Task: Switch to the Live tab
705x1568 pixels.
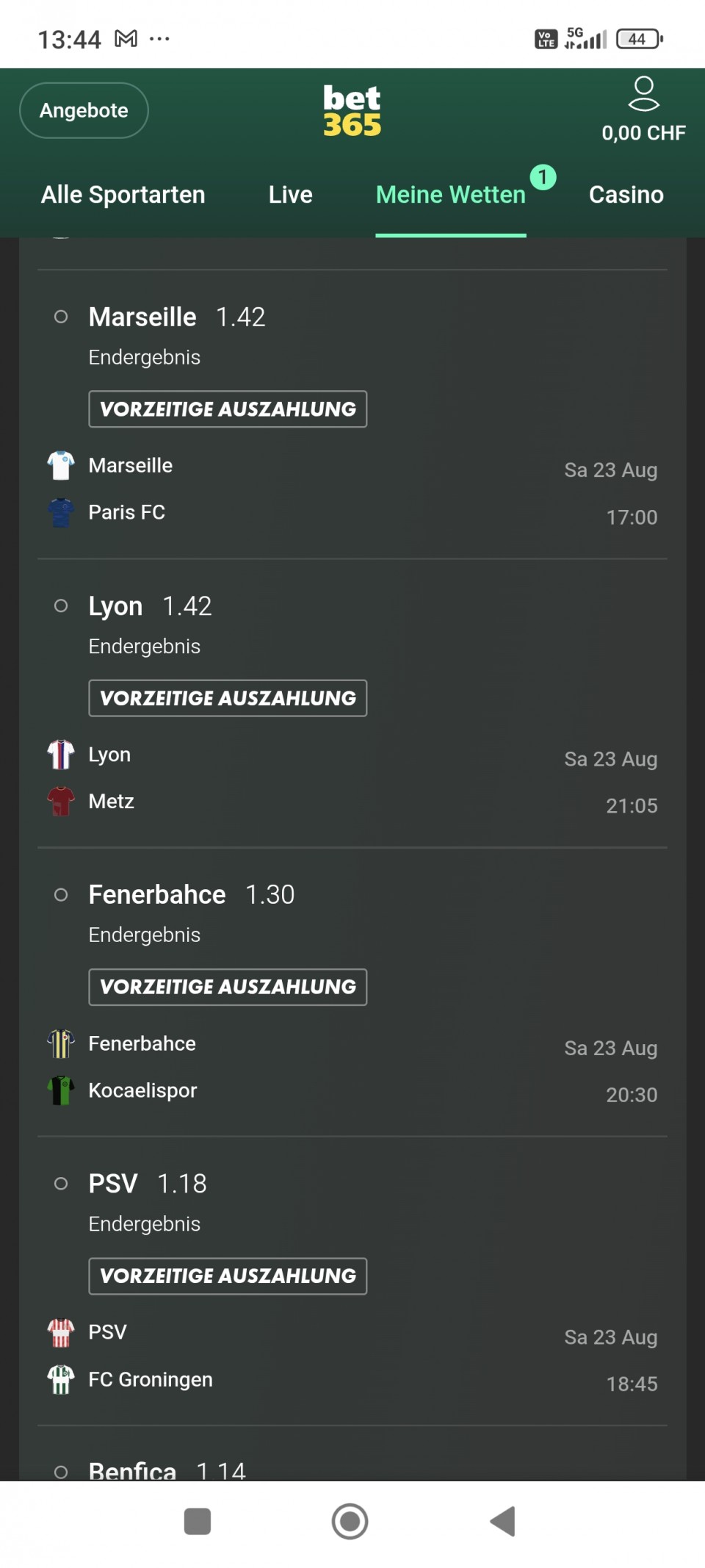Action: point(290,195)
